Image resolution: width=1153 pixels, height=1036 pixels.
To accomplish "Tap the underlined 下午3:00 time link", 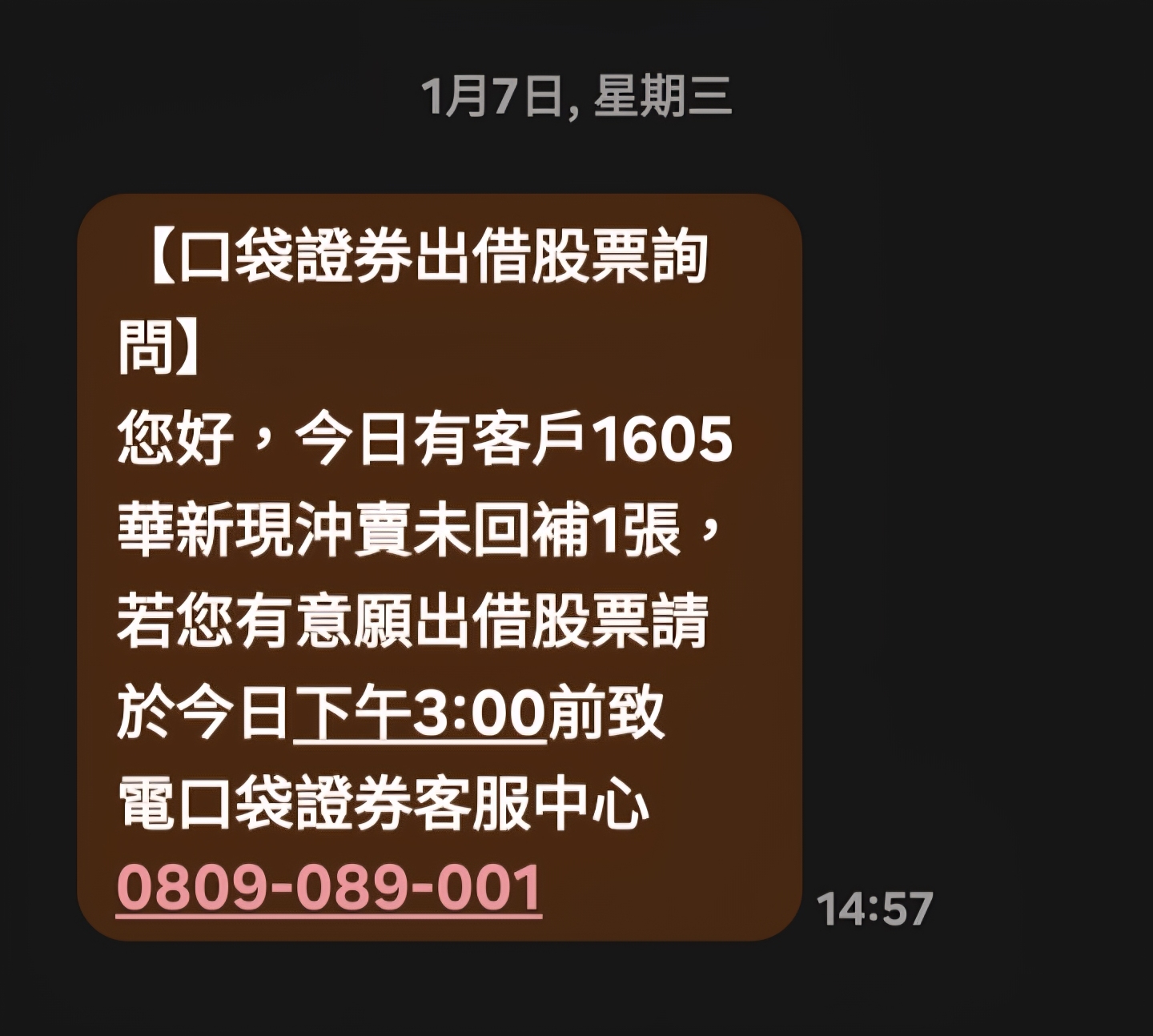I will pyautogui.click(x=420, y=714).
